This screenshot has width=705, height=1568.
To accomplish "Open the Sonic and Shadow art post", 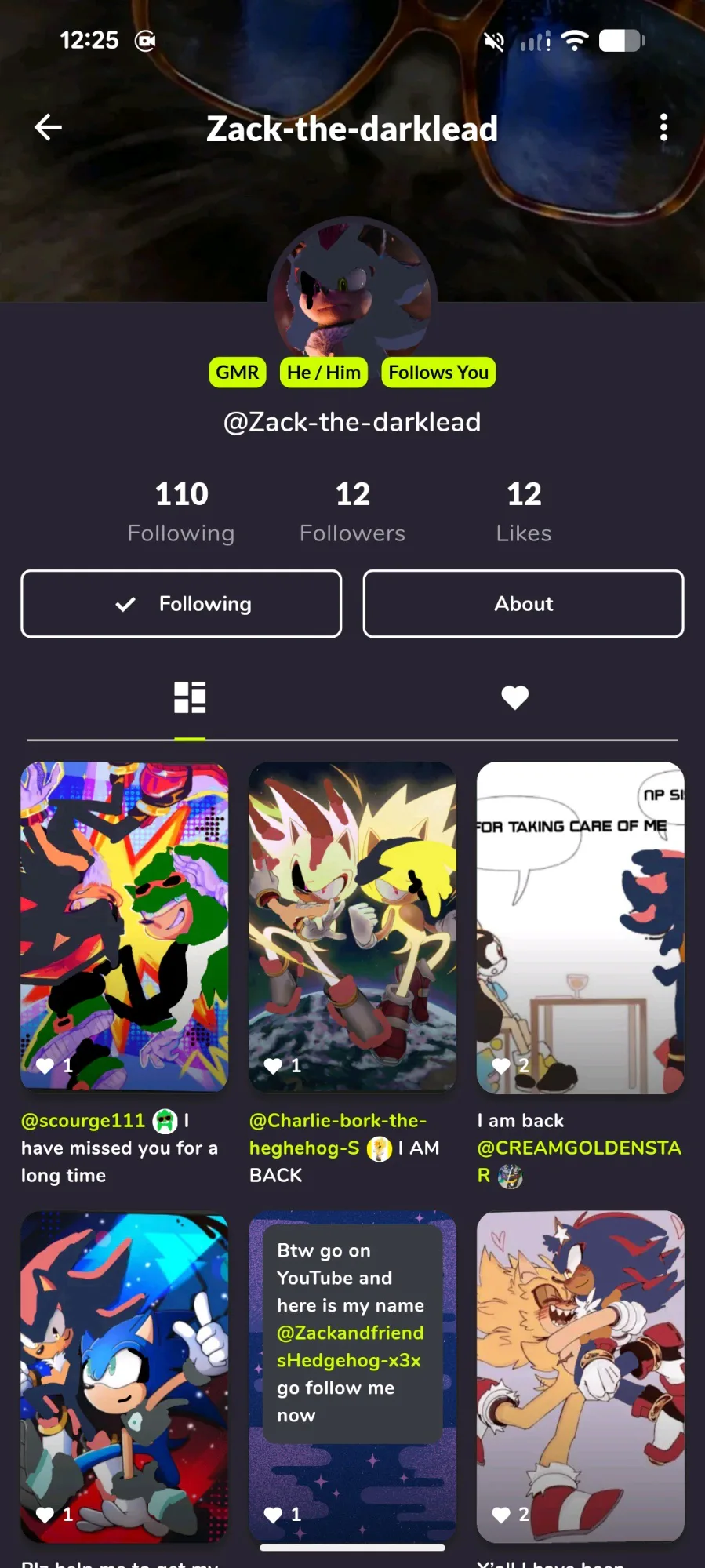I will click(x=124, y=1373).
